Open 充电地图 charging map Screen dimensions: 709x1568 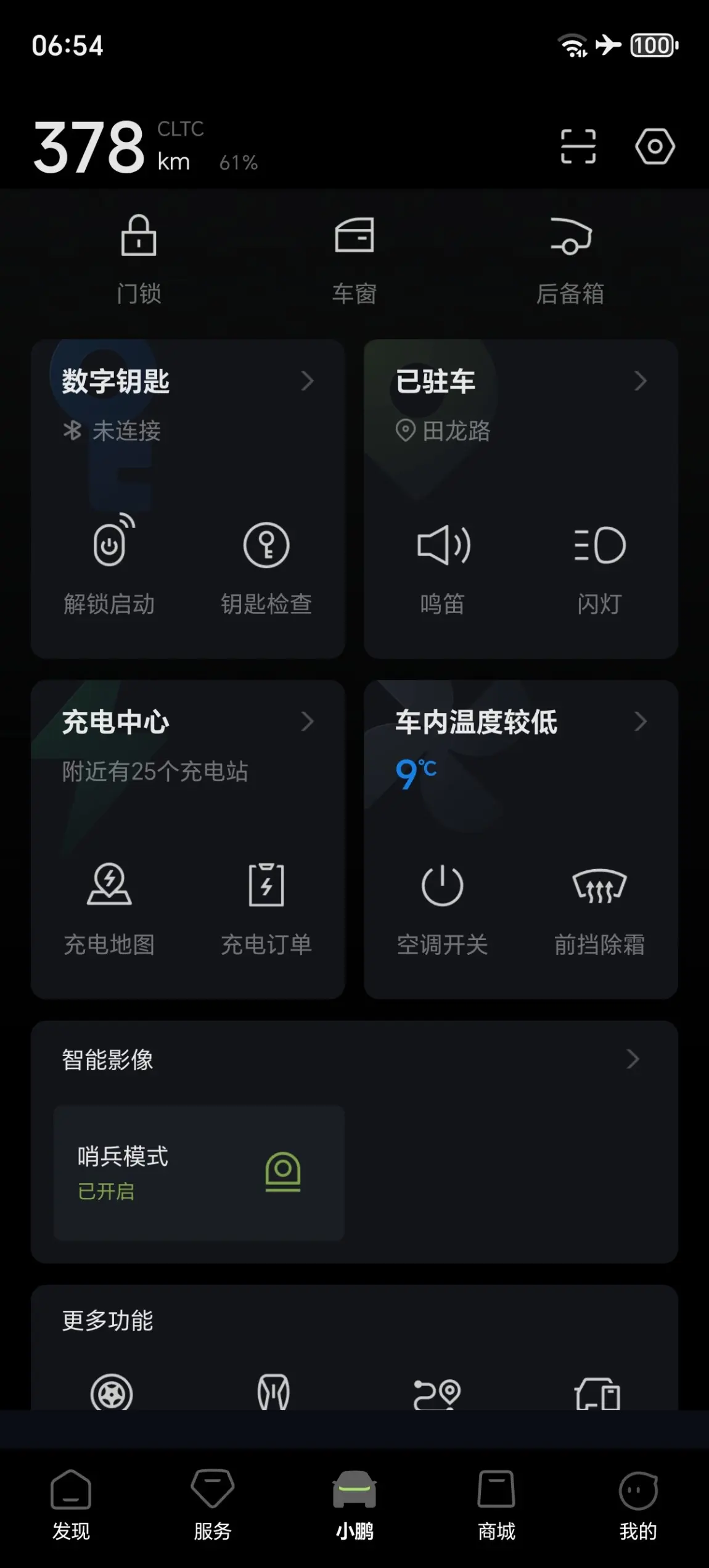tap(110, 909)
